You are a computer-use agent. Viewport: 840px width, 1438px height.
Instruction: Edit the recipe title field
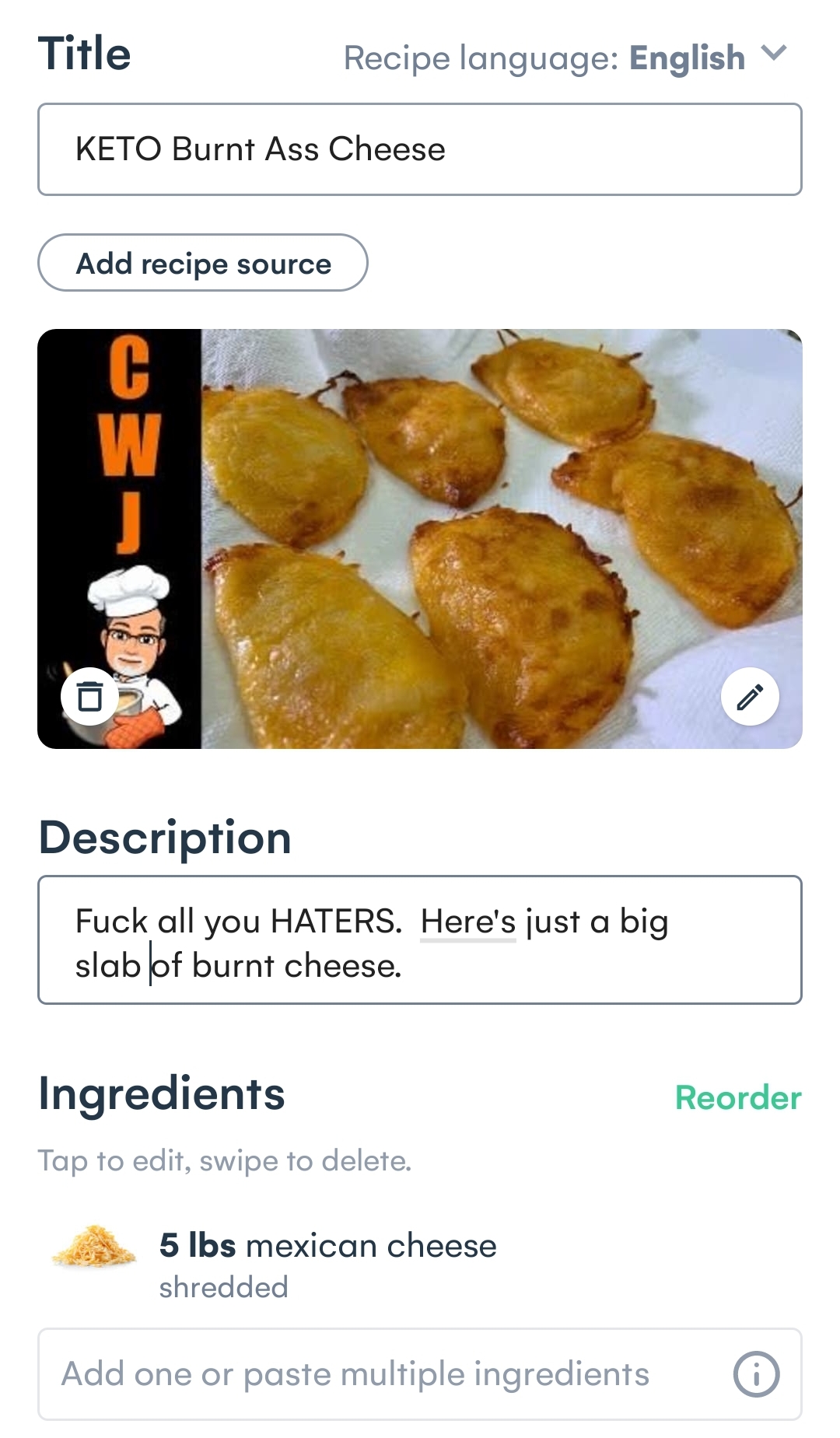(420, 149)
